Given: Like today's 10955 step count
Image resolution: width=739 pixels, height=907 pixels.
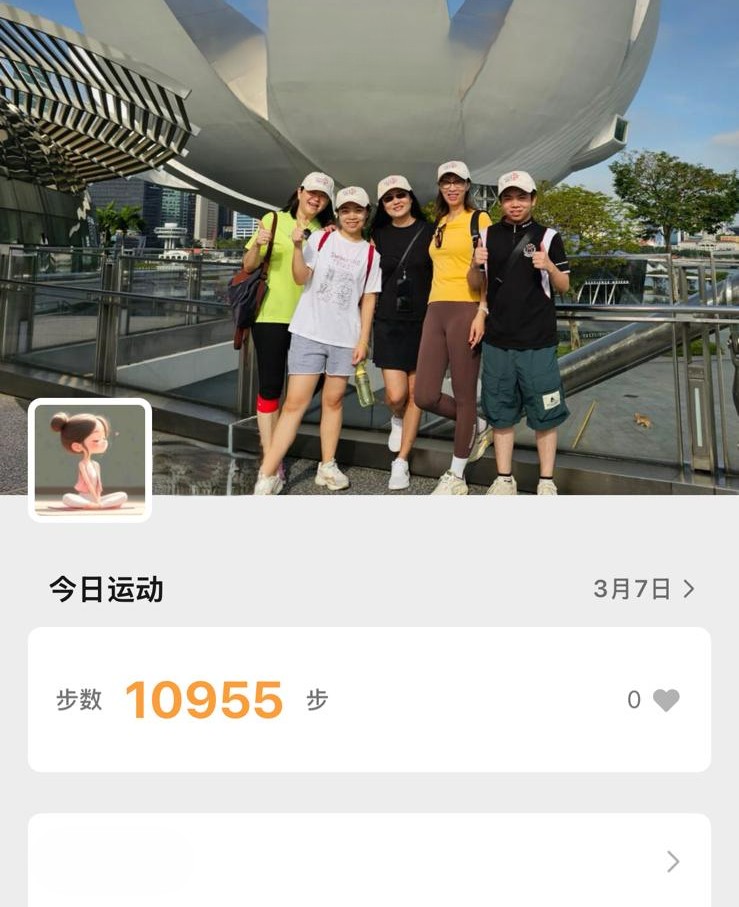Looking at the screenshot, I should [x=665, y=700].
